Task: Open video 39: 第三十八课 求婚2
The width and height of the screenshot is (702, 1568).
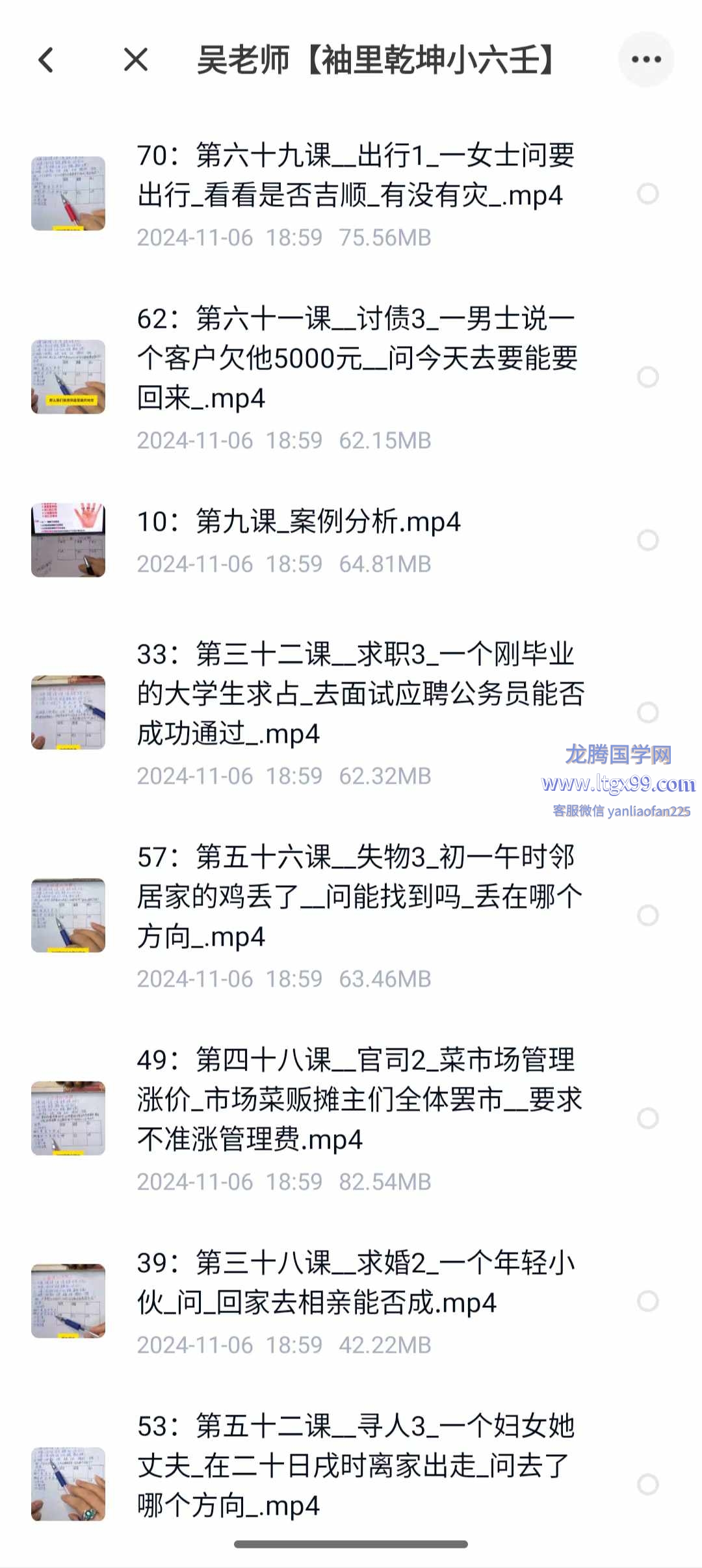Action: tap(355, 1283)
